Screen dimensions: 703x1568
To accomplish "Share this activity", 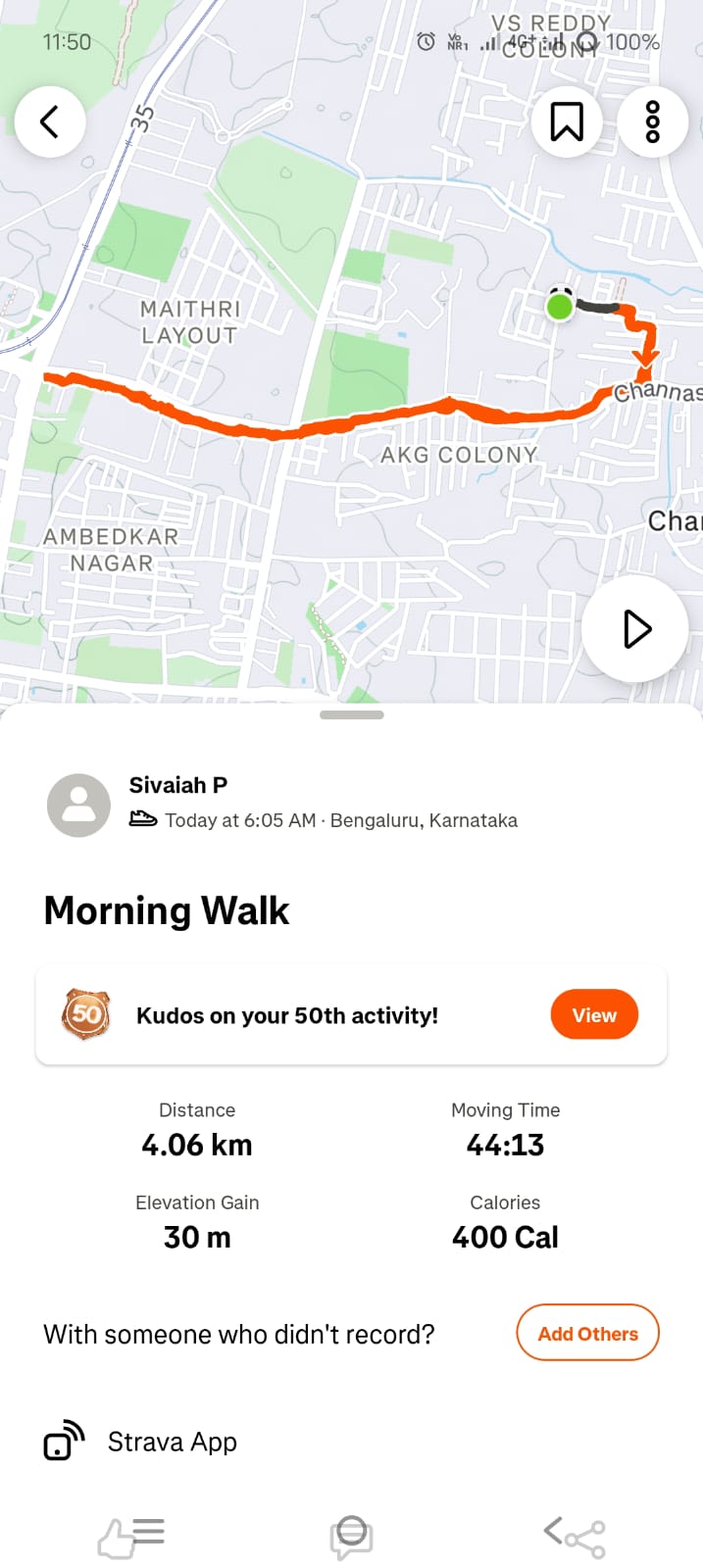I will (x=575, y=1536).
